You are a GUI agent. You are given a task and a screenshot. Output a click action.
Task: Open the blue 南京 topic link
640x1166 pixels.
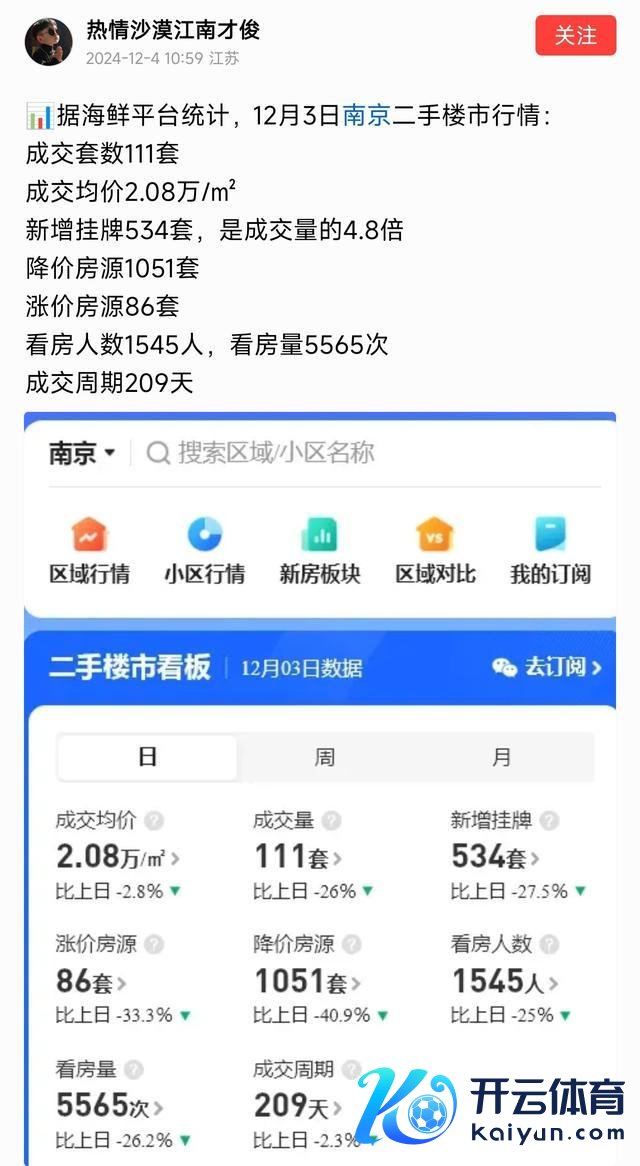[x=366, y=116]
